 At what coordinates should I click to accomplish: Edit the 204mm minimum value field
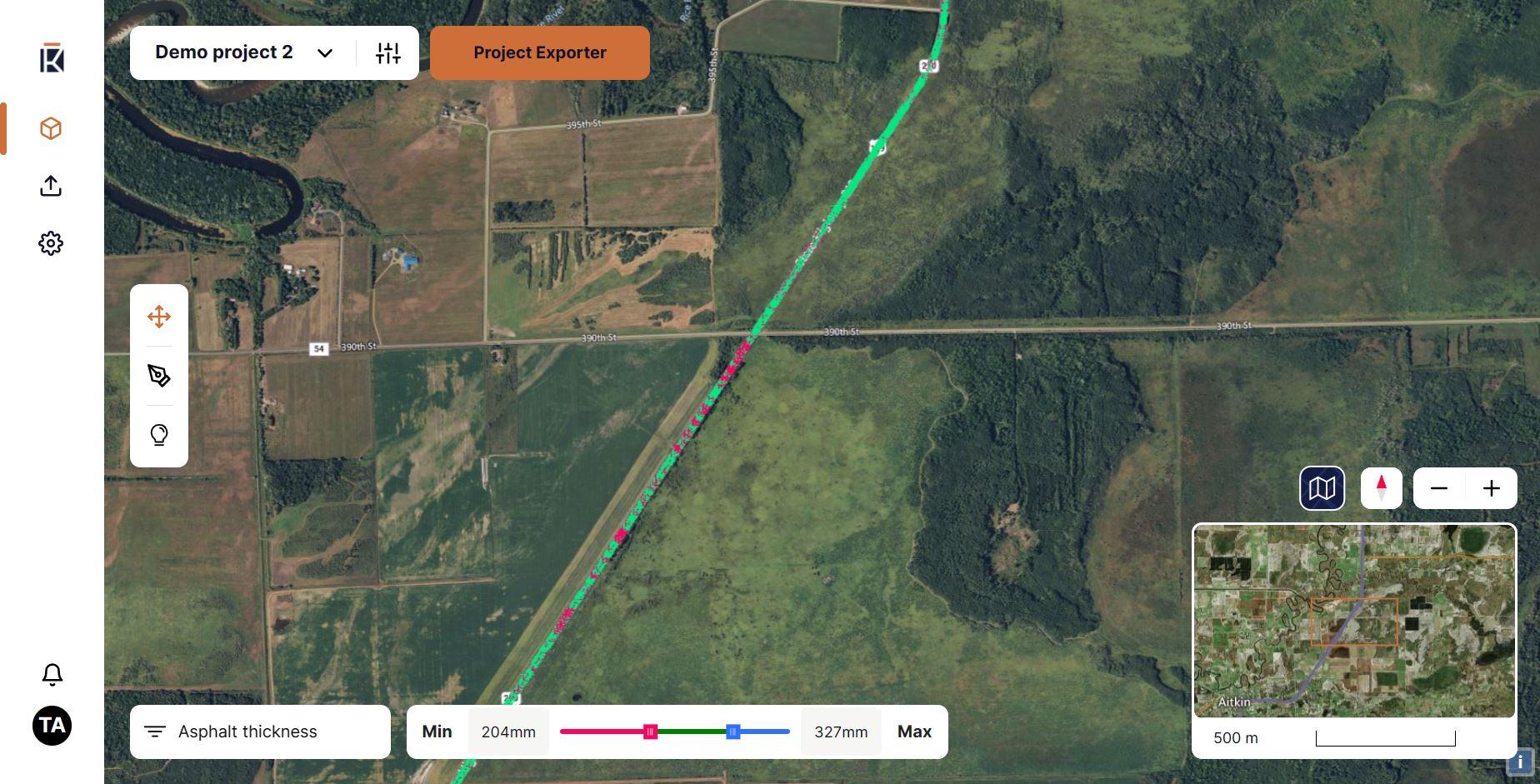(x=508, y=732)
